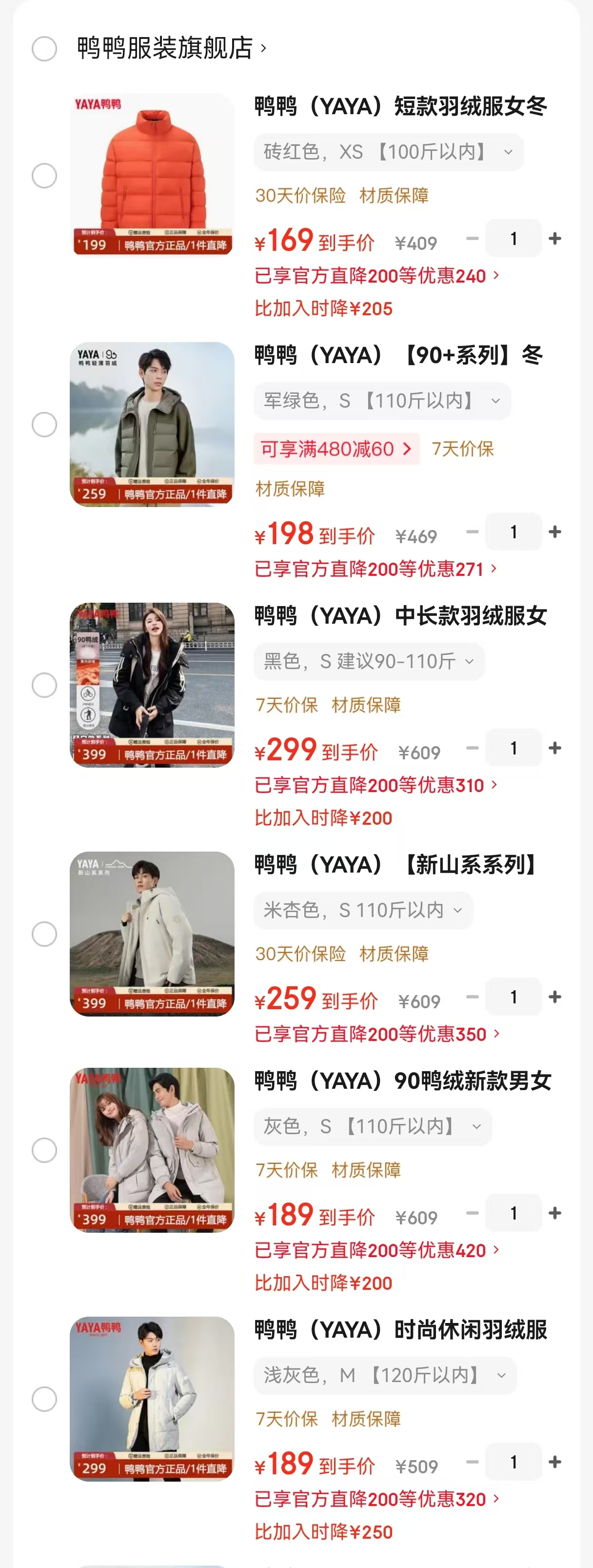Change 浅灰色 M 【120斤以内】 option

[384, 1376]
